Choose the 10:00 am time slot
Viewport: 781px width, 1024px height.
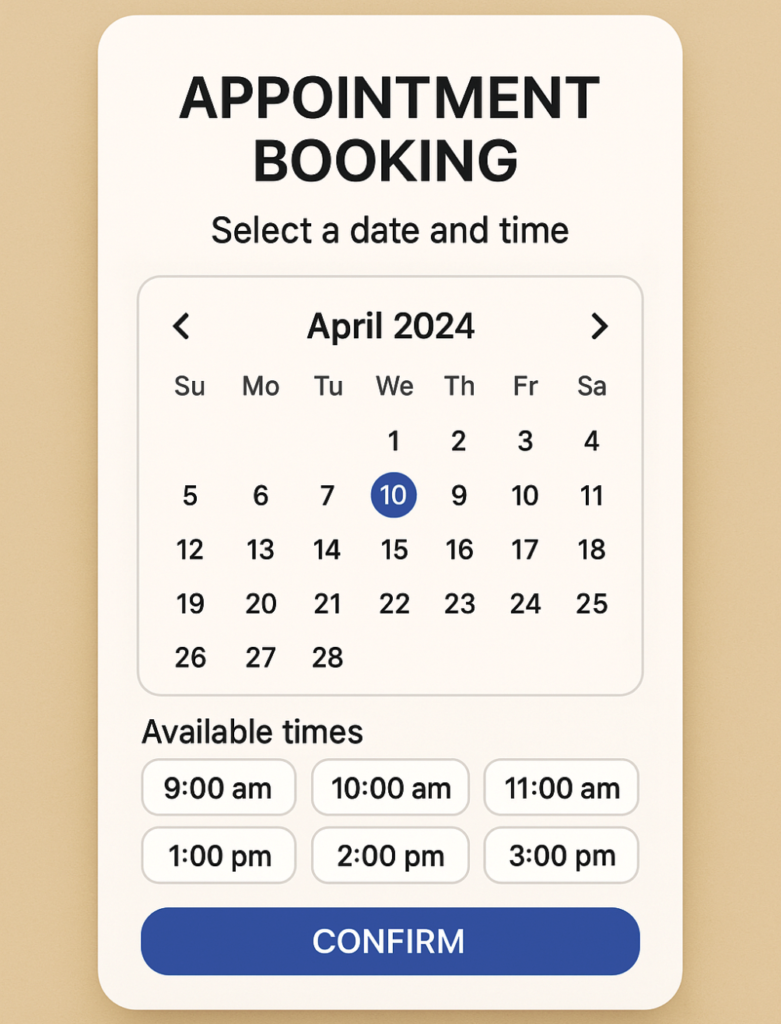coord(390,788)
